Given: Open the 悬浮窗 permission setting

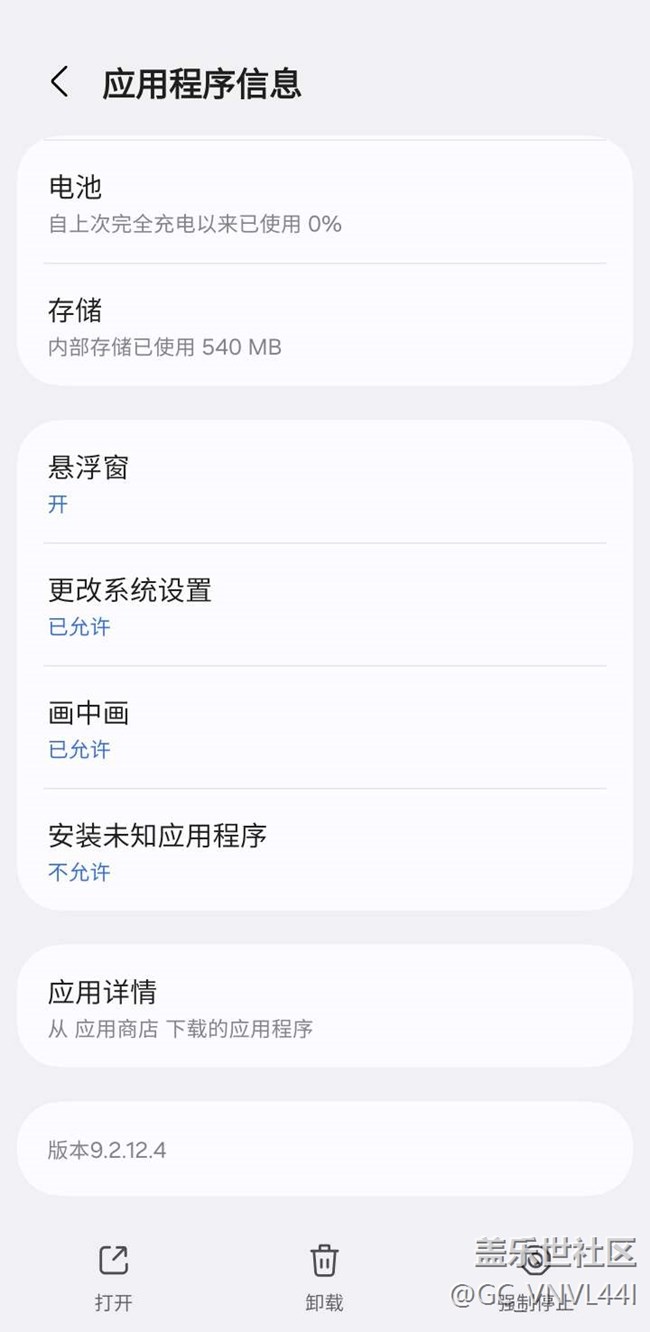Looking at the screenshot, I should [x=324, y=483].
